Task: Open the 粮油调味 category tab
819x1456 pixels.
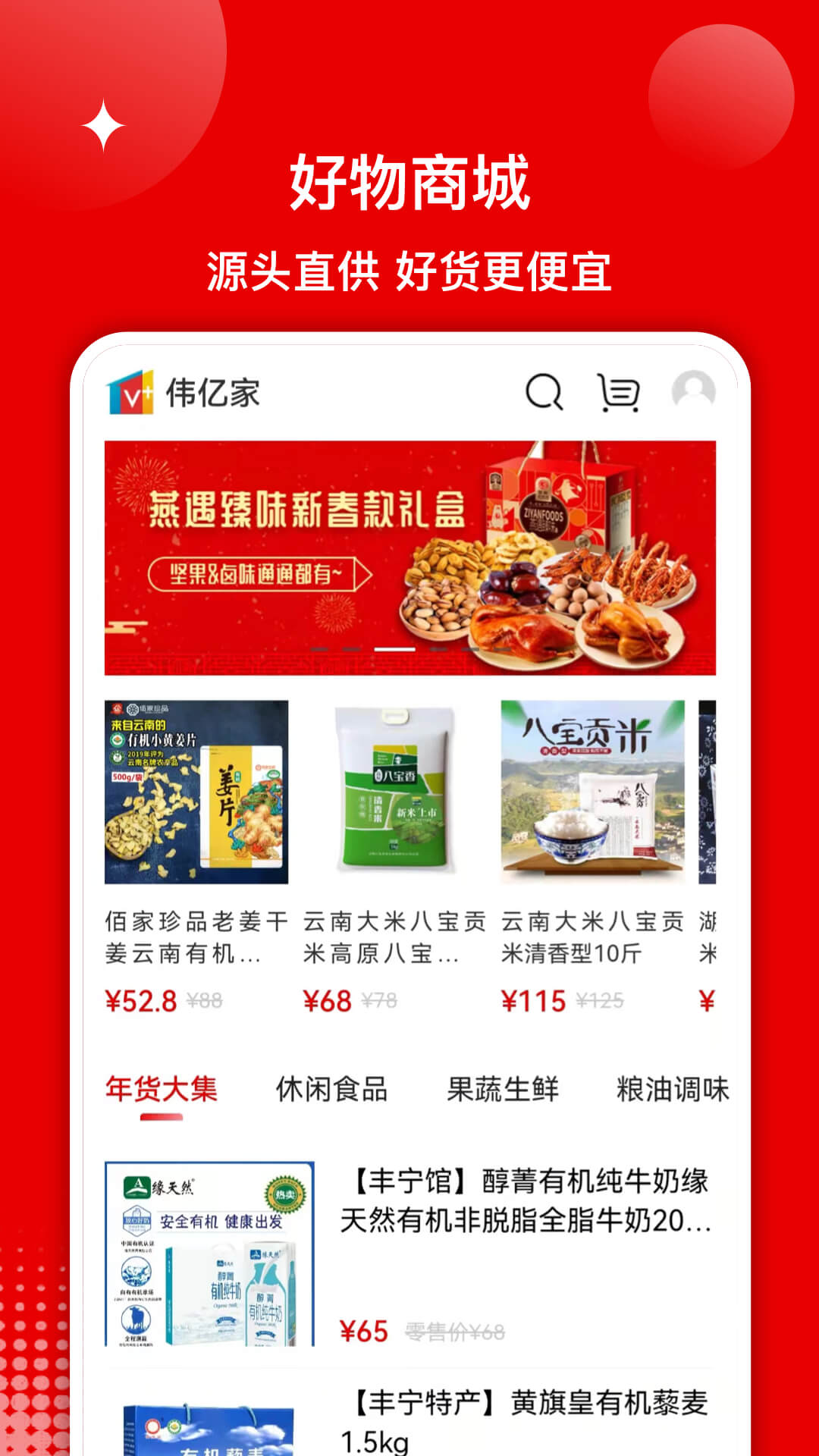Action: tap(672, 1090)
